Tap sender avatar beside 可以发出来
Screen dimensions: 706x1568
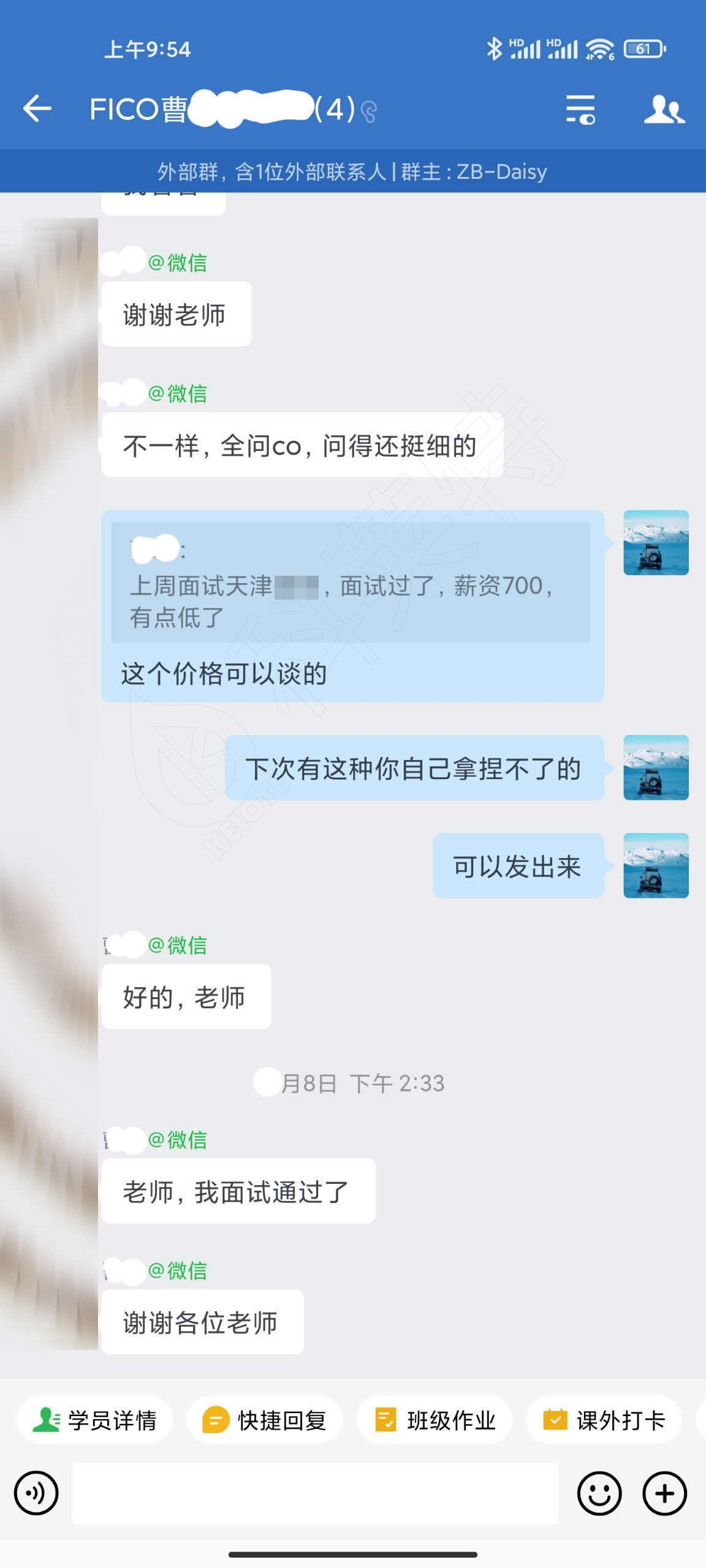(656, 865)
